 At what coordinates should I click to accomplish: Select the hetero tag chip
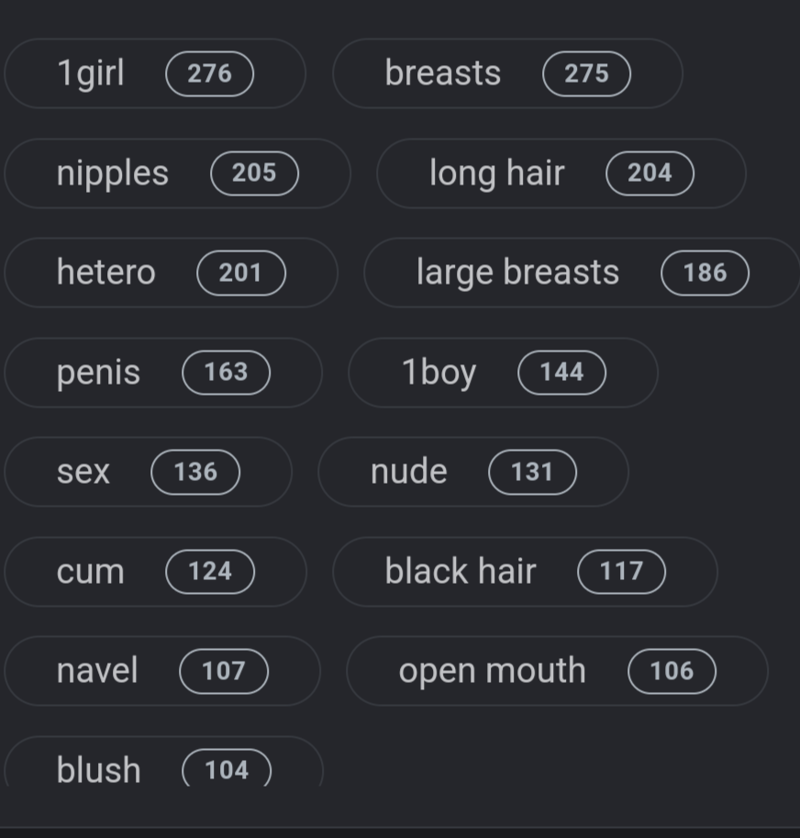[x=170, y=272]
